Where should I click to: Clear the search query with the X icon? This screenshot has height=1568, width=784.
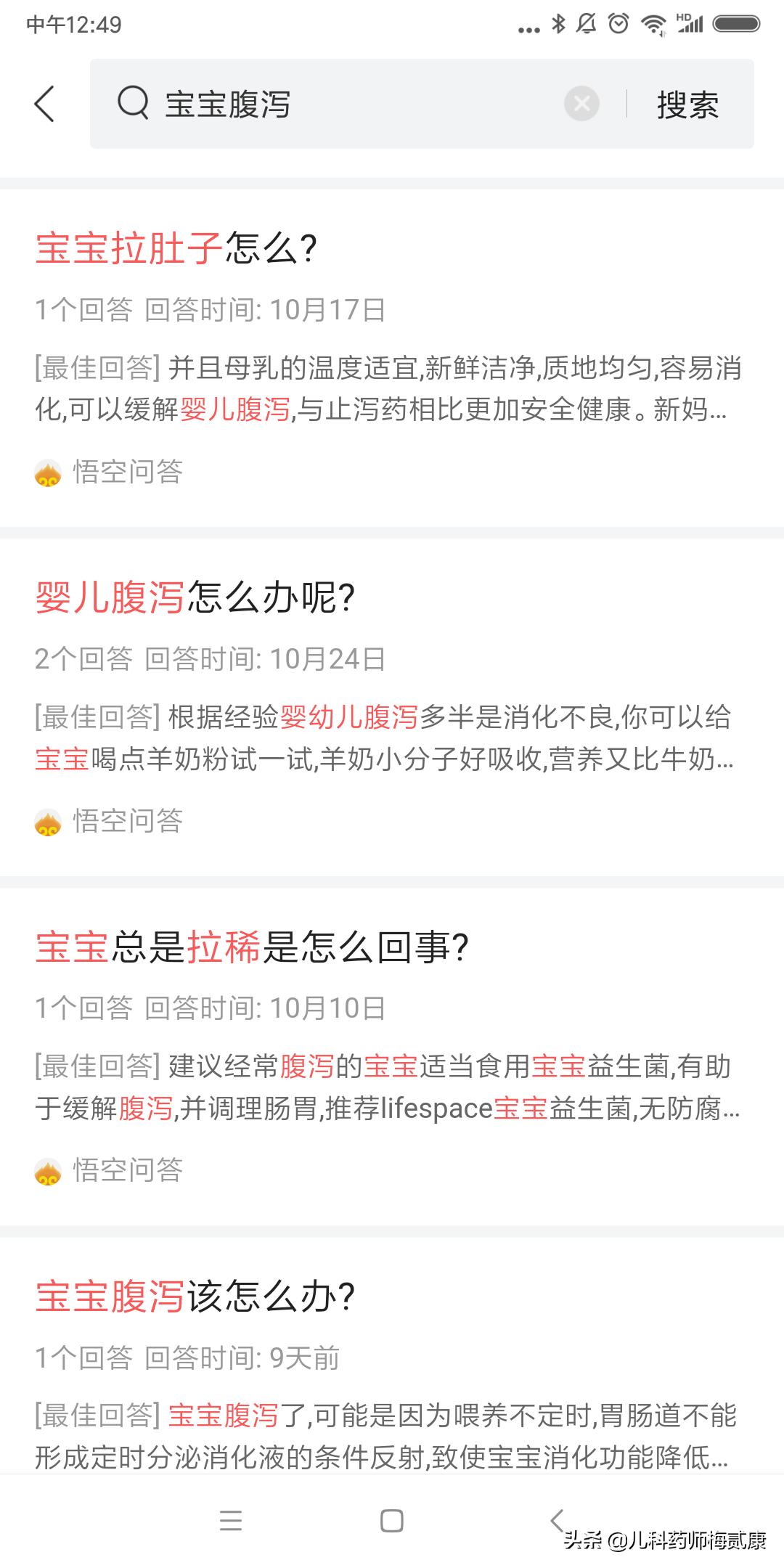(x=580, y=104)
